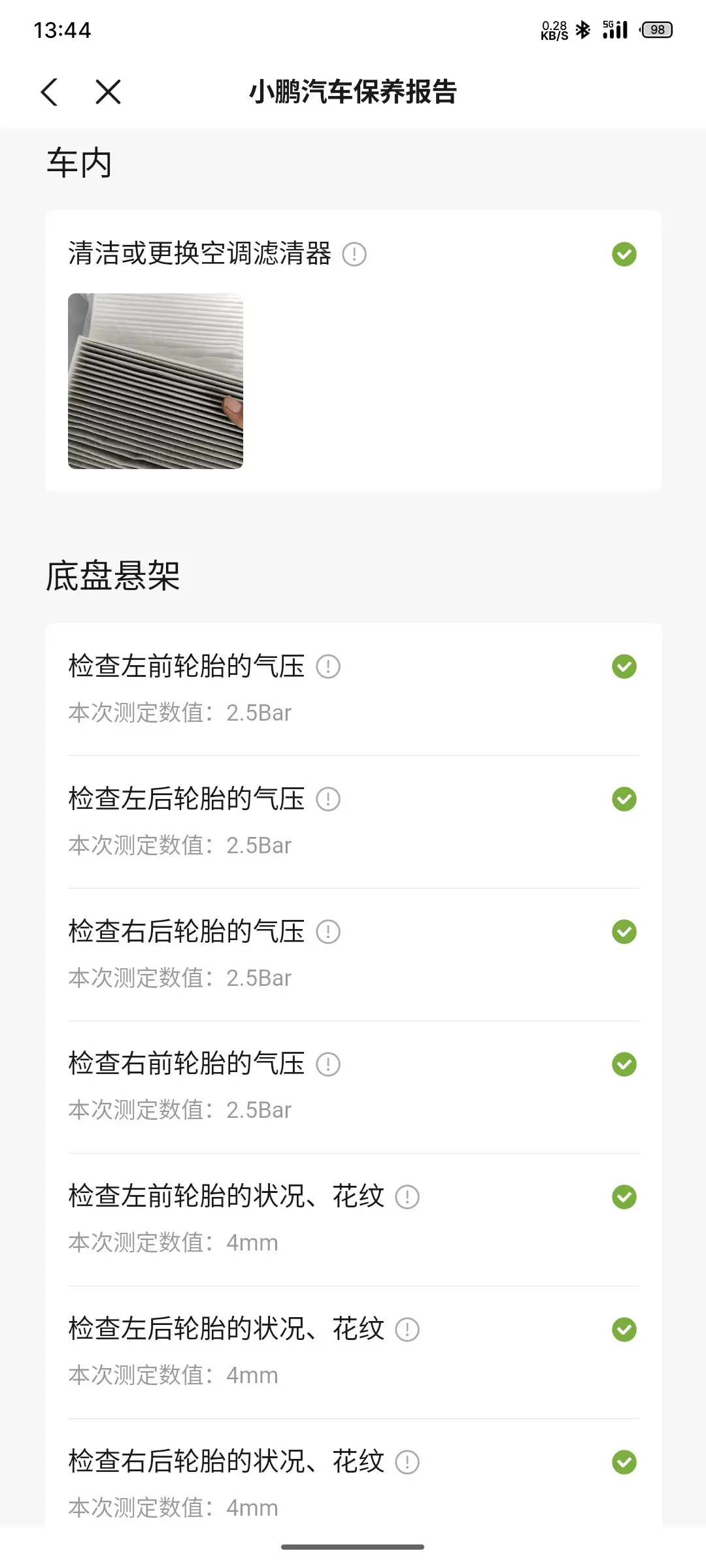706x1568 pixels.
Task: Open the air-conditioner filter photo
Action: point(156,381)
